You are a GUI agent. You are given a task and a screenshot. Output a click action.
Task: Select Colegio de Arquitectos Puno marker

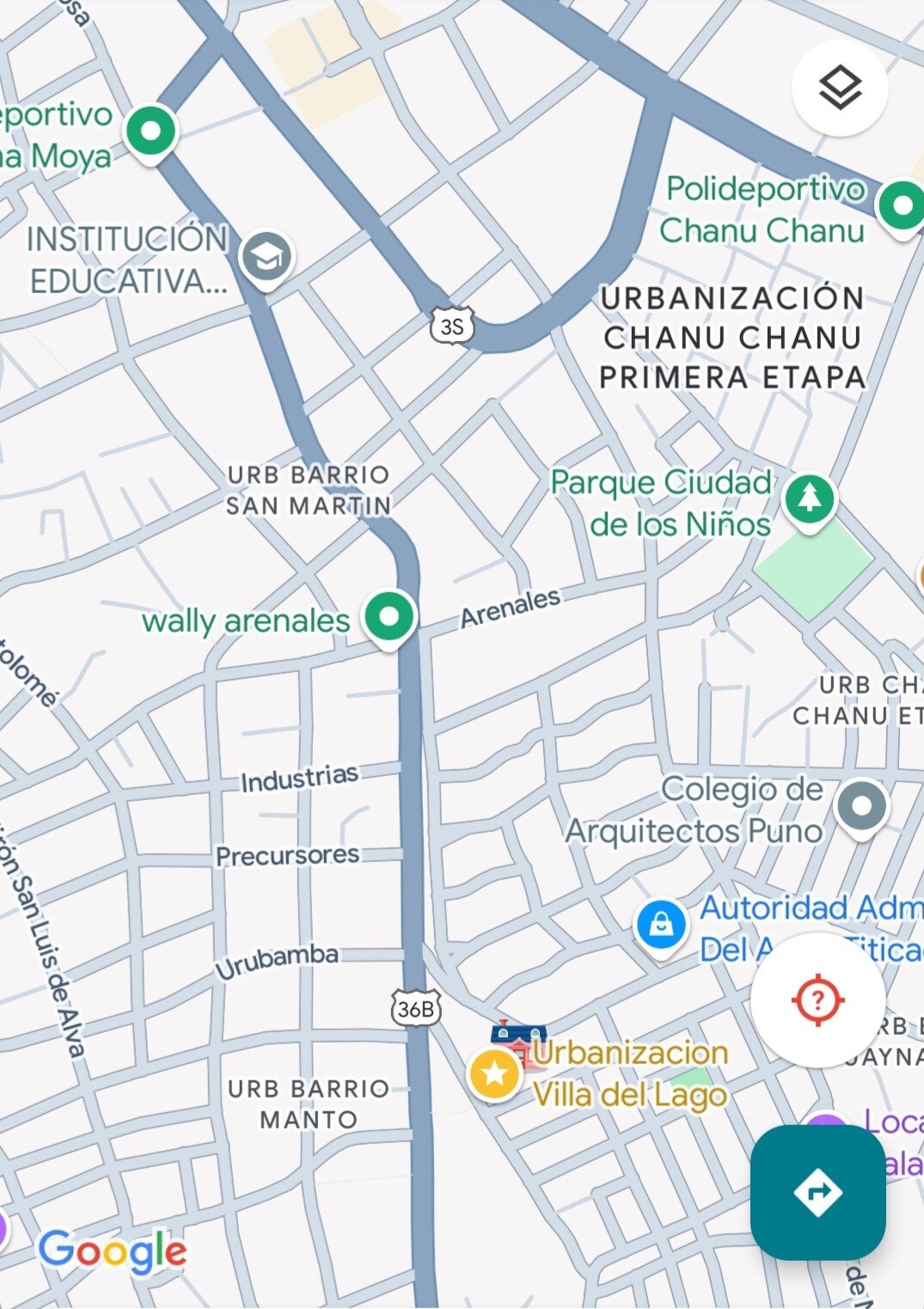pyautogui.click(x=862, y=807)
